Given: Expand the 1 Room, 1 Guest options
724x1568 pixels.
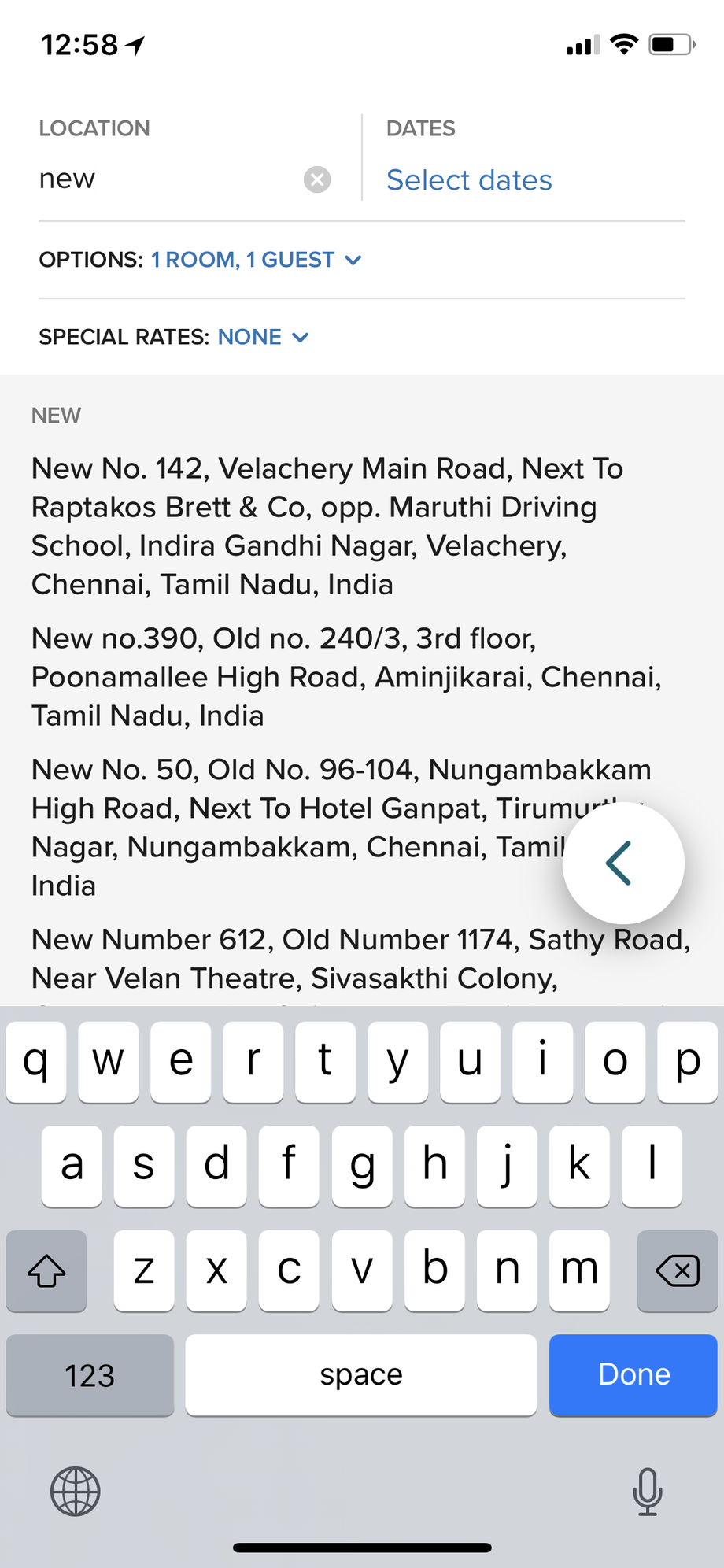Looking at the screenshot, I should (256, 260).
